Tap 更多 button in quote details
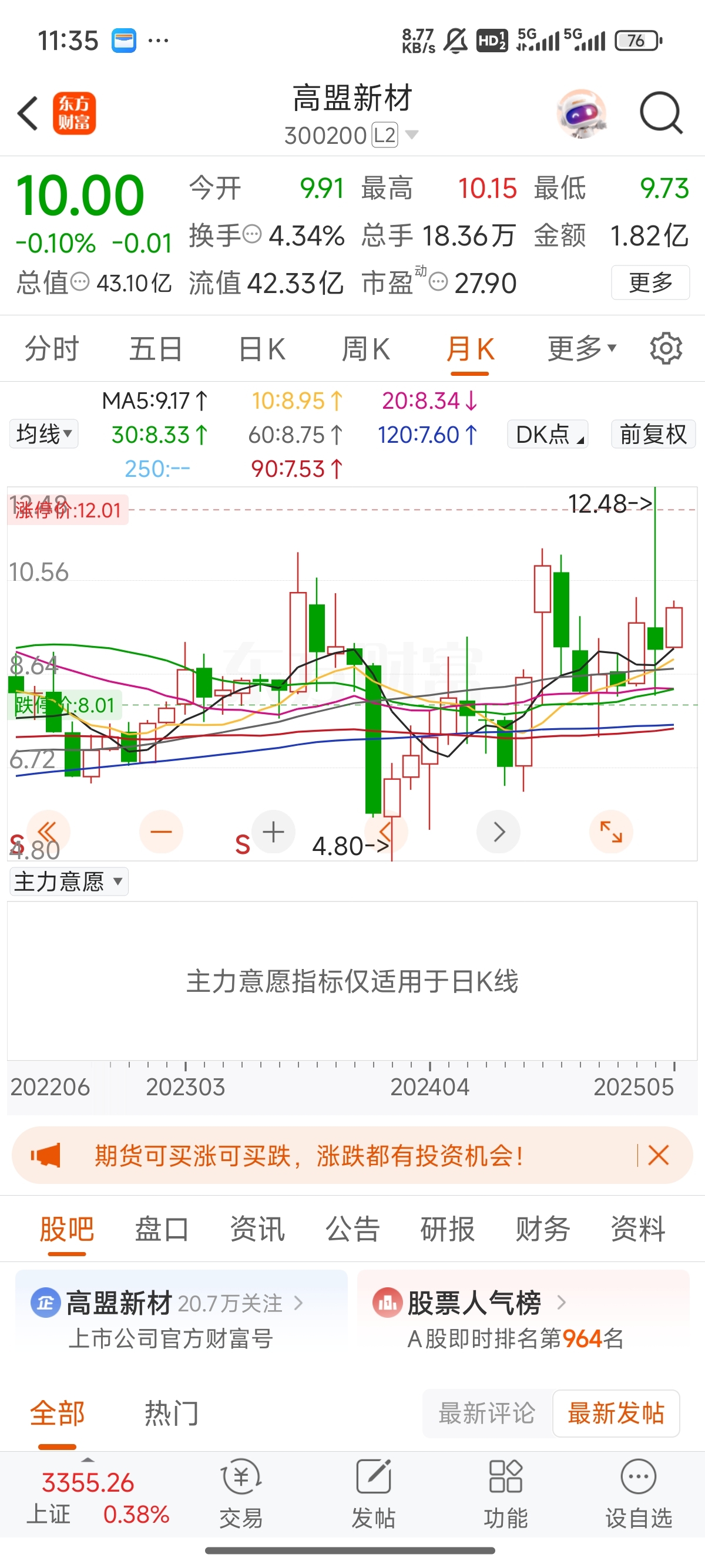Image resolution: width=705 pixels, height=1568 pixels. [650, 282]
